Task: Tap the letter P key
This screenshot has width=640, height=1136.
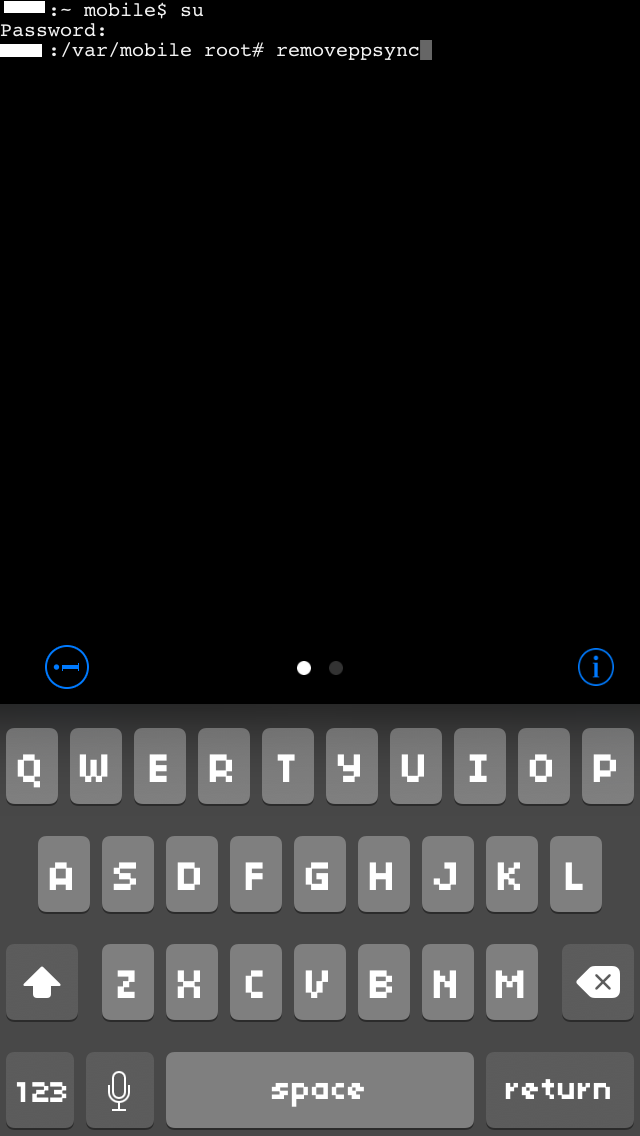Action: (608, 767)
